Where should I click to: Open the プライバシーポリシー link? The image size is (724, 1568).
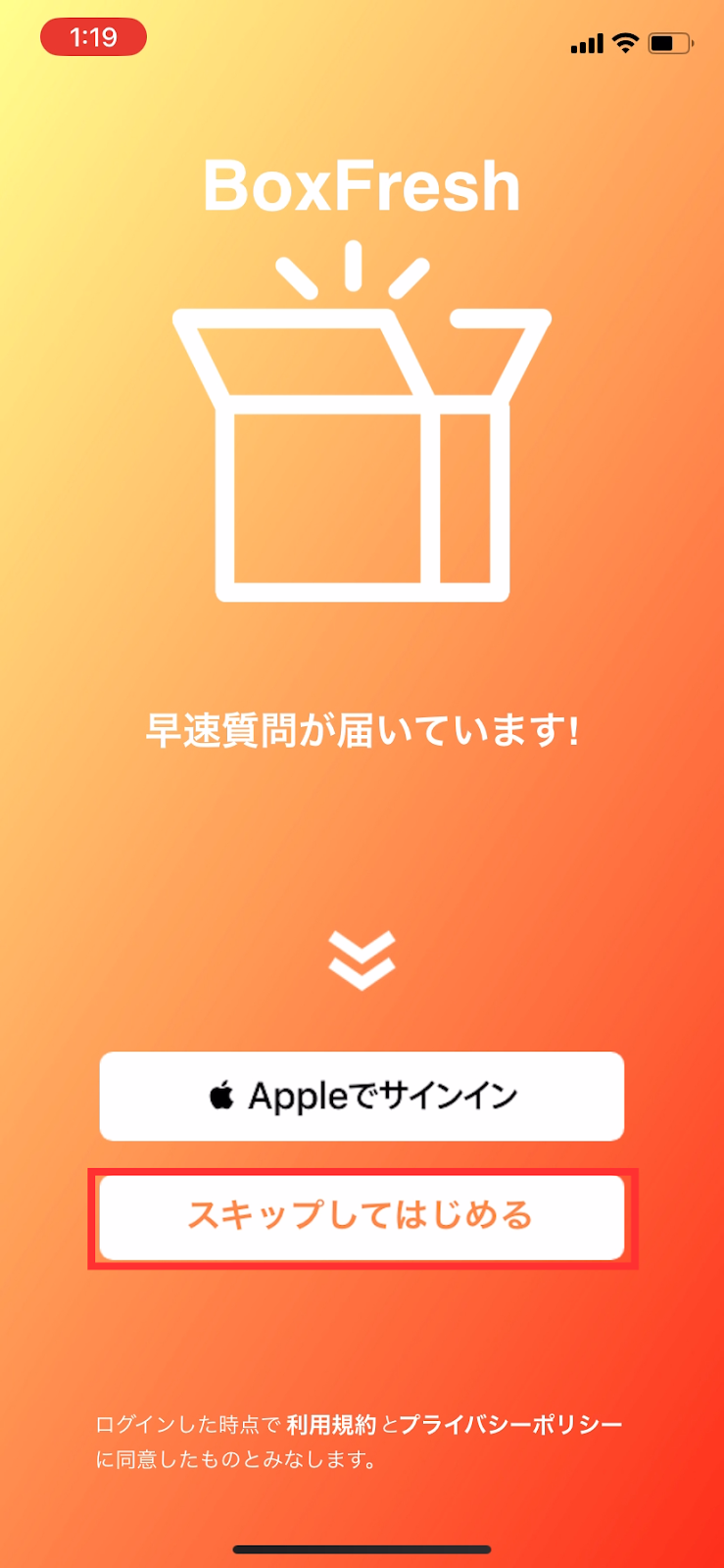click(x=510, y=1425)
